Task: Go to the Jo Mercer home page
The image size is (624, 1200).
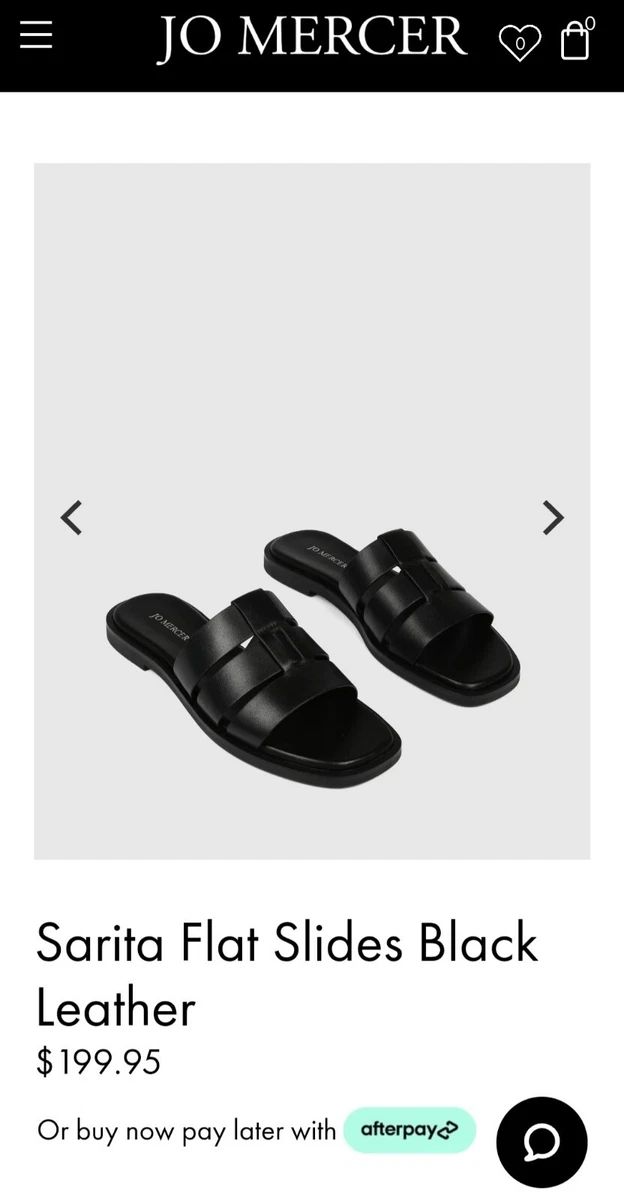Action: (311, 37)
